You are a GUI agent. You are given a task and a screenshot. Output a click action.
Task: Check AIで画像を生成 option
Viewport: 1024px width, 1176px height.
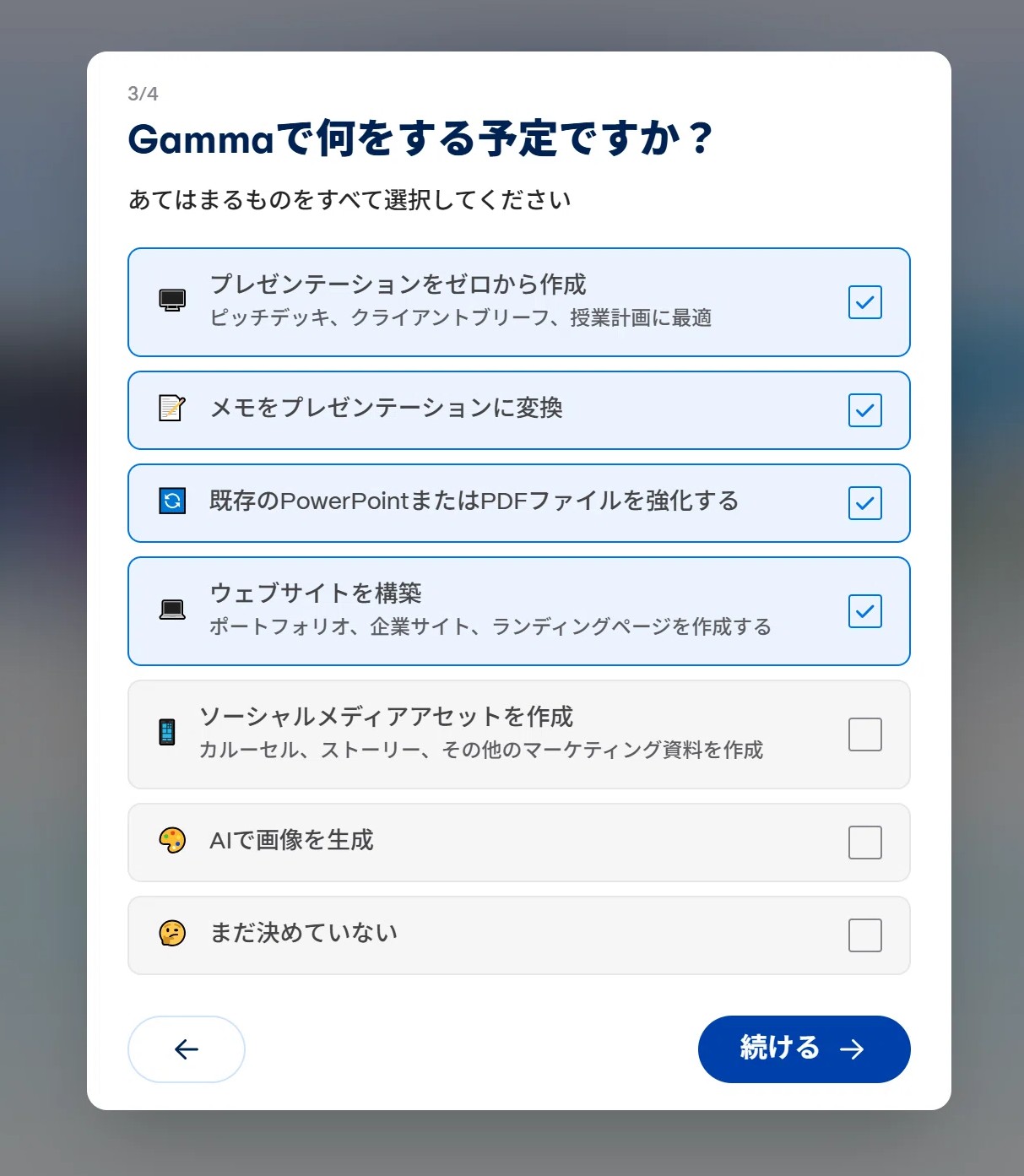[x=864, y=843]
